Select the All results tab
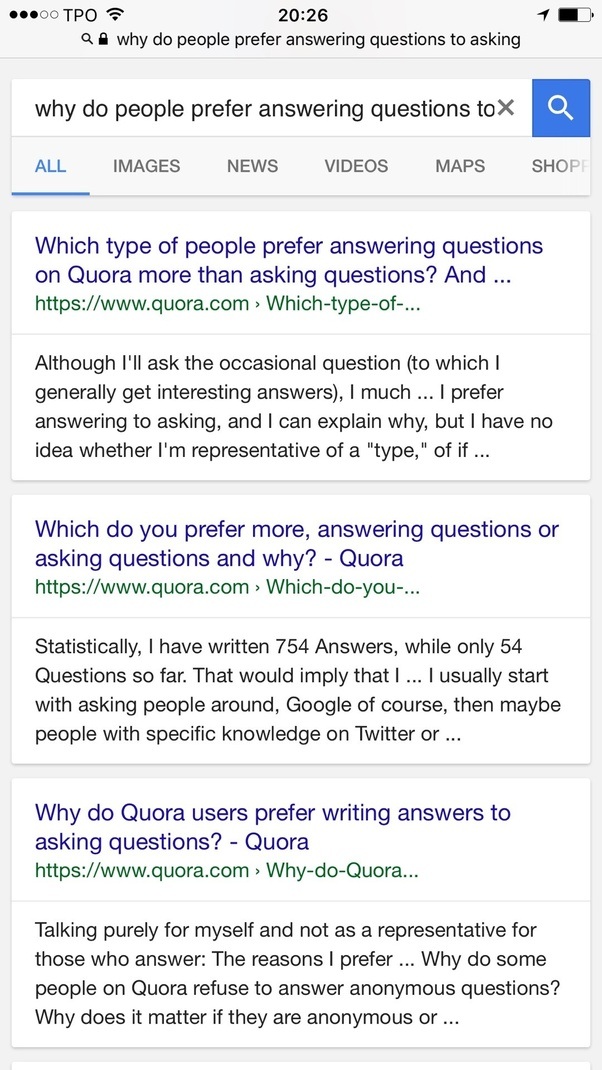Screen dimensions: 602x1070 click(x=51, y=166)
